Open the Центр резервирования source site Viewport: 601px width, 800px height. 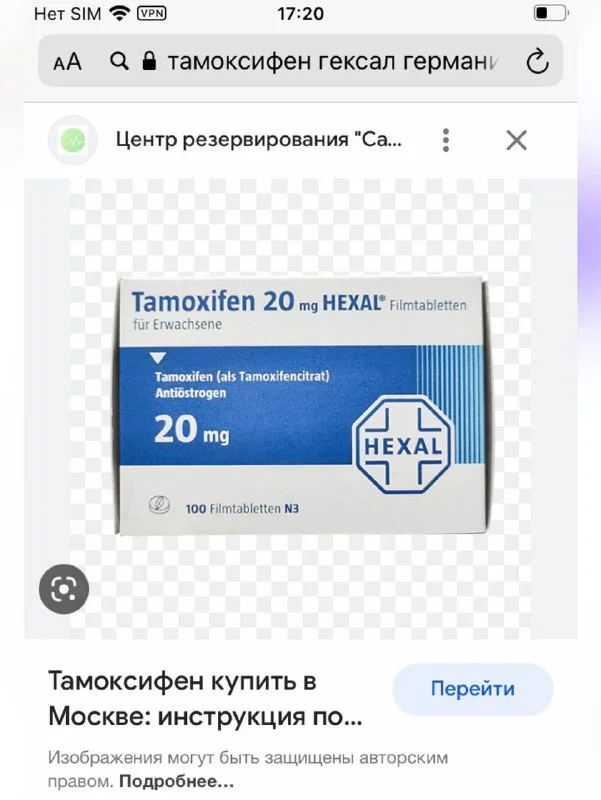click(258, 140)
